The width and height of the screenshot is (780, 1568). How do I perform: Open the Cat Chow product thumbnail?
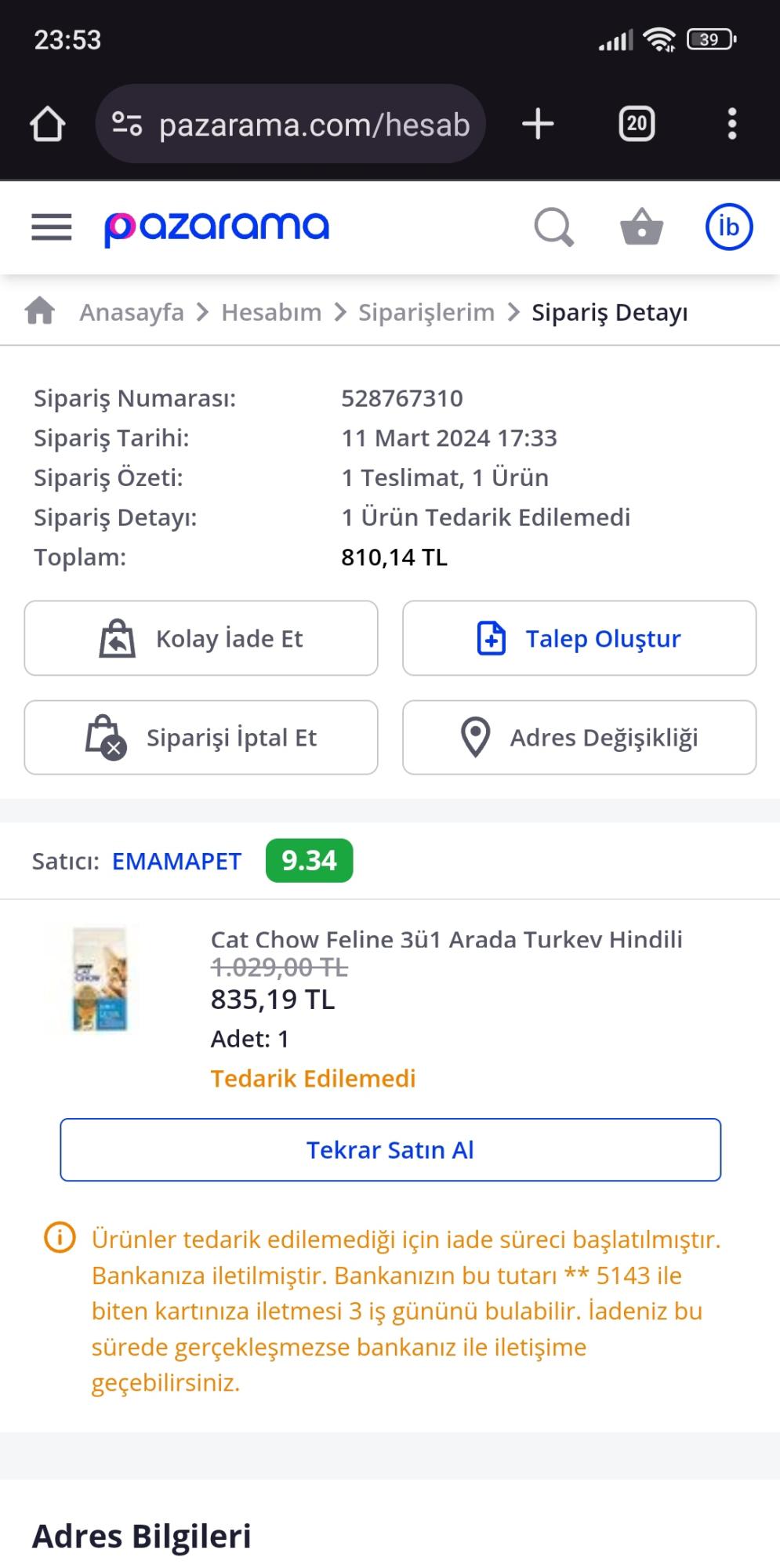(x=101, y=982)
